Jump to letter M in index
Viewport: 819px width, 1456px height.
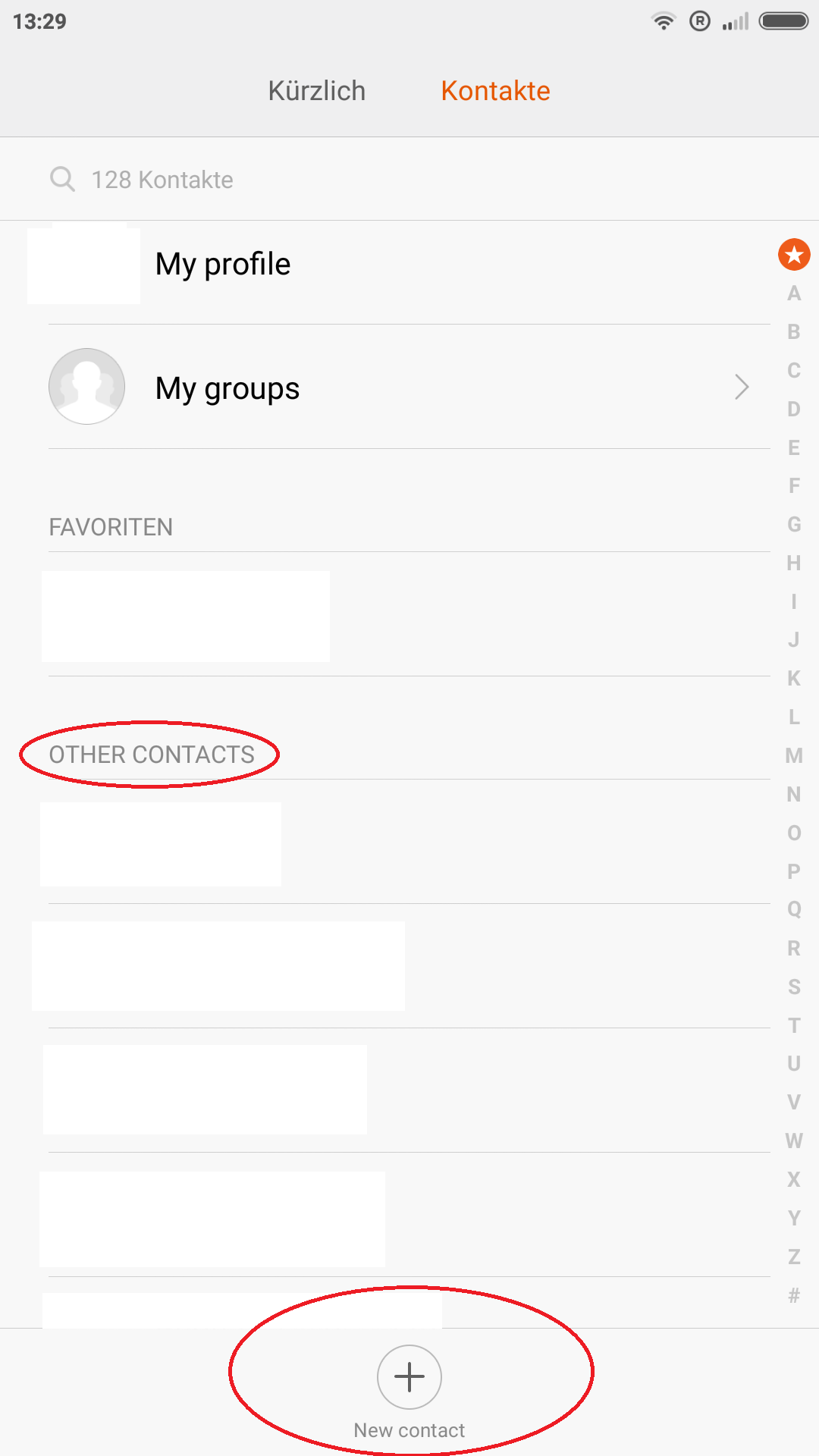pyautogui.click(x=794, y=755)
